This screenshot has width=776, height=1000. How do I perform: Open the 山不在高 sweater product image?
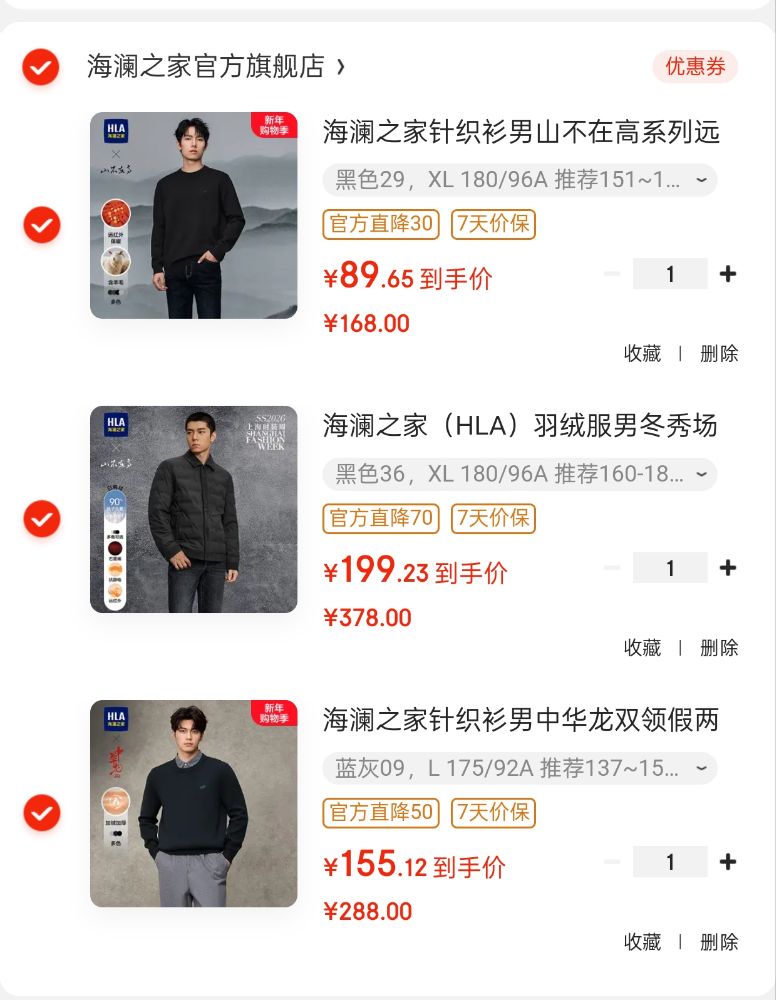(193, 215)
